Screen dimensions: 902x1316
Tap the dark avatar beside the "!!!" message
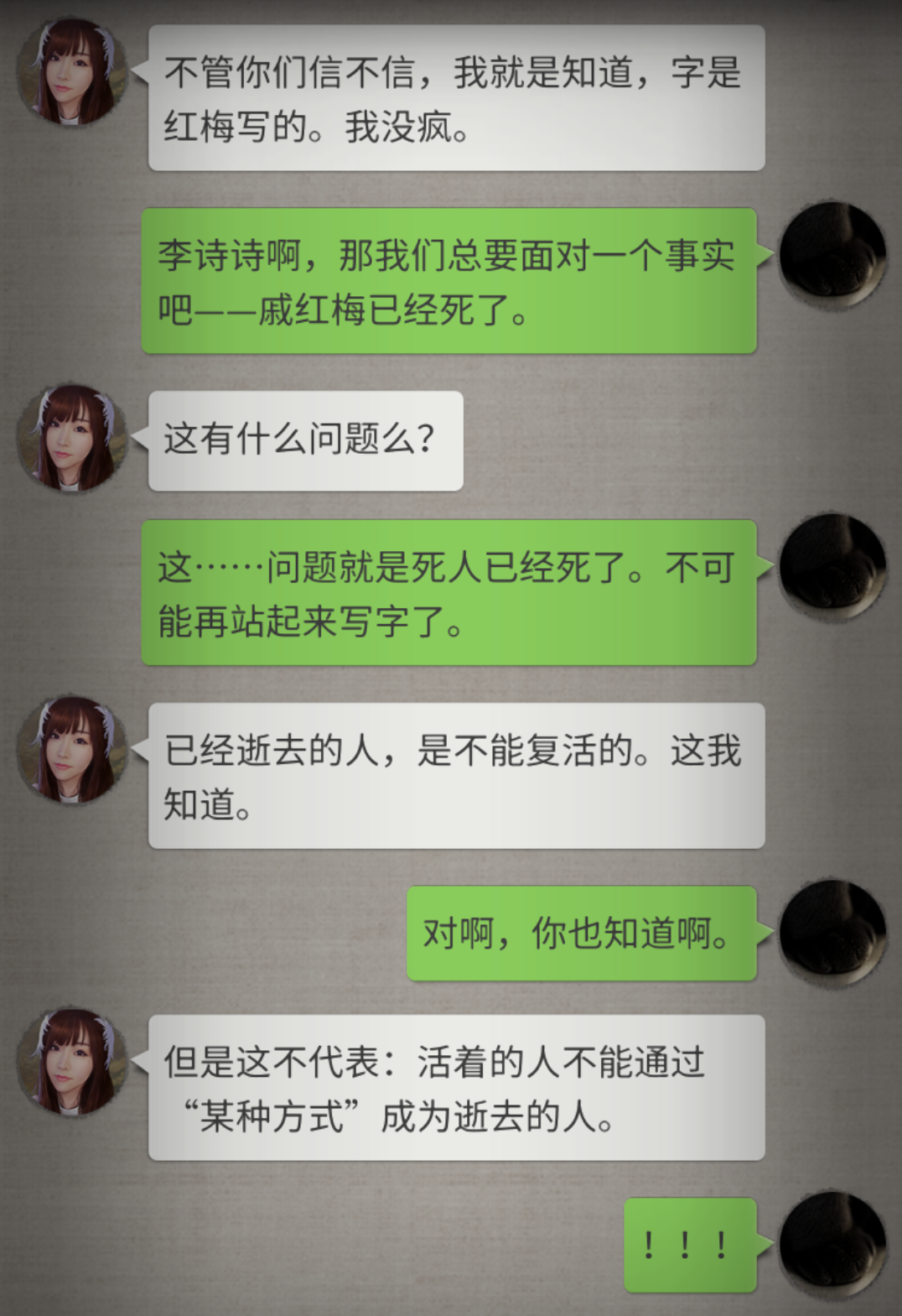pyautogui.click(x=832, y=1244)
